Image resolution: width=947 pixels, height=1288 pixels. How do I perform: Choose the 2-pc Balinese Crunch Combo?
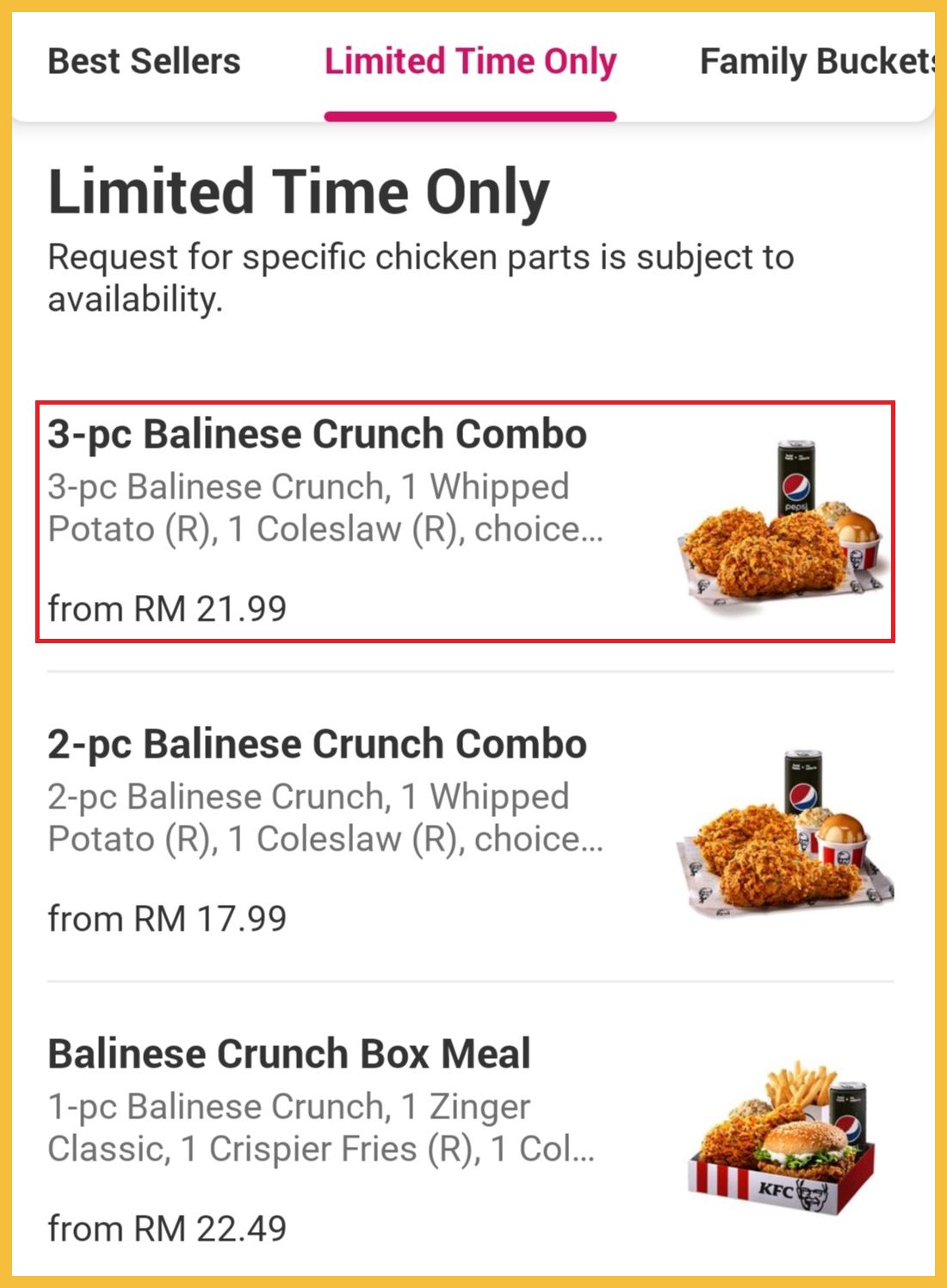point(465,829)
